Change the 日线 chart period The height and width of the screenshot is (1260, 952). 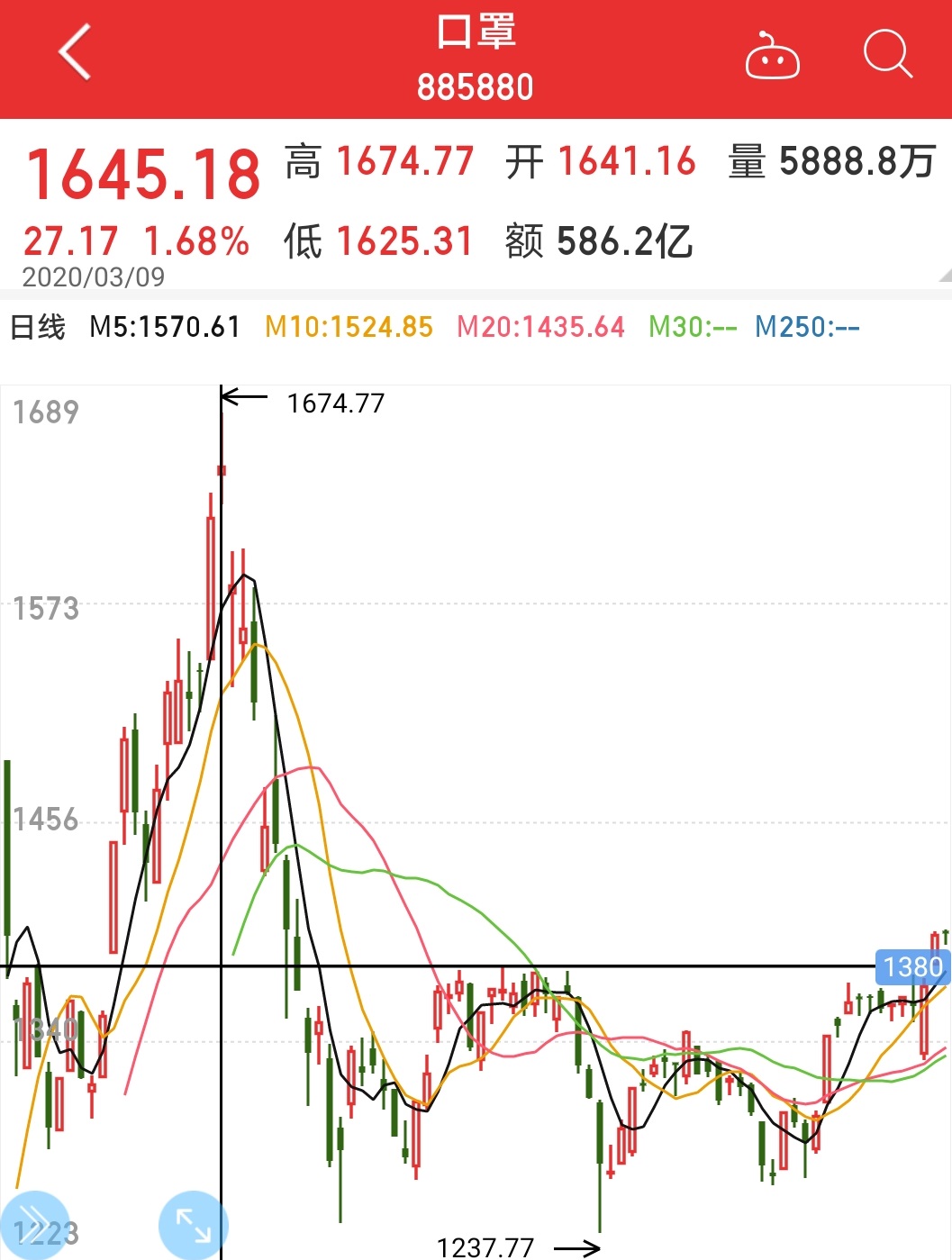(x=38, y=327)
